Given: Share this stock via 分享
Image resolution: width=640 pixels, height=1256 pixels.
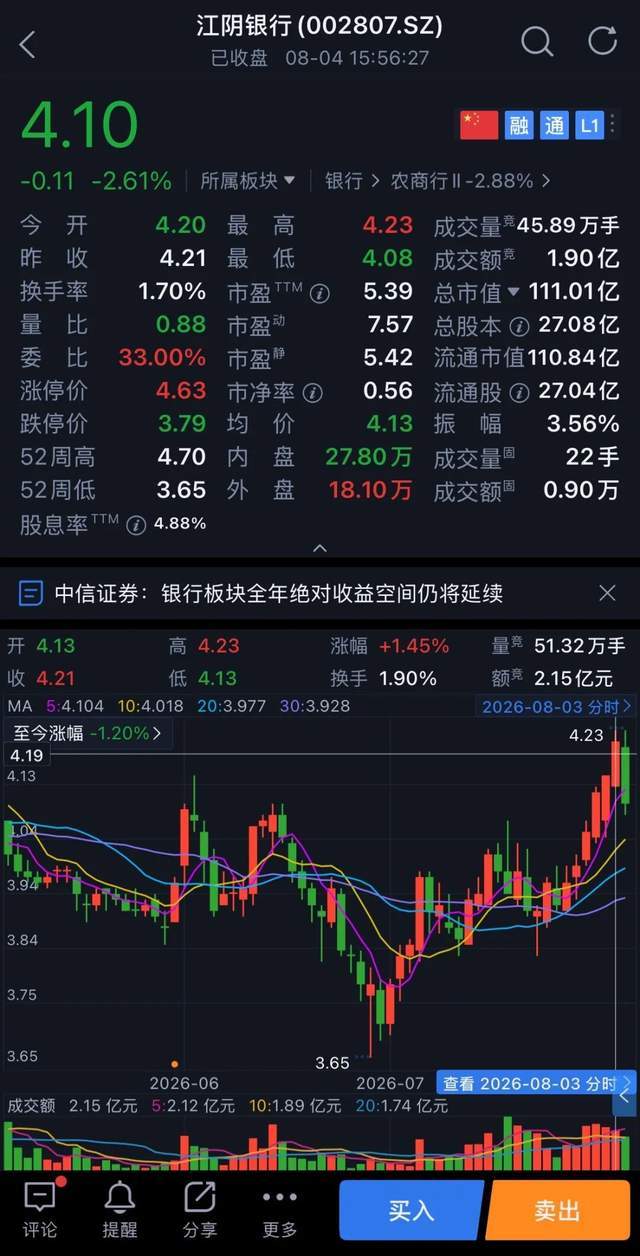Looking at the screenshot, I should click(200, 1209).
